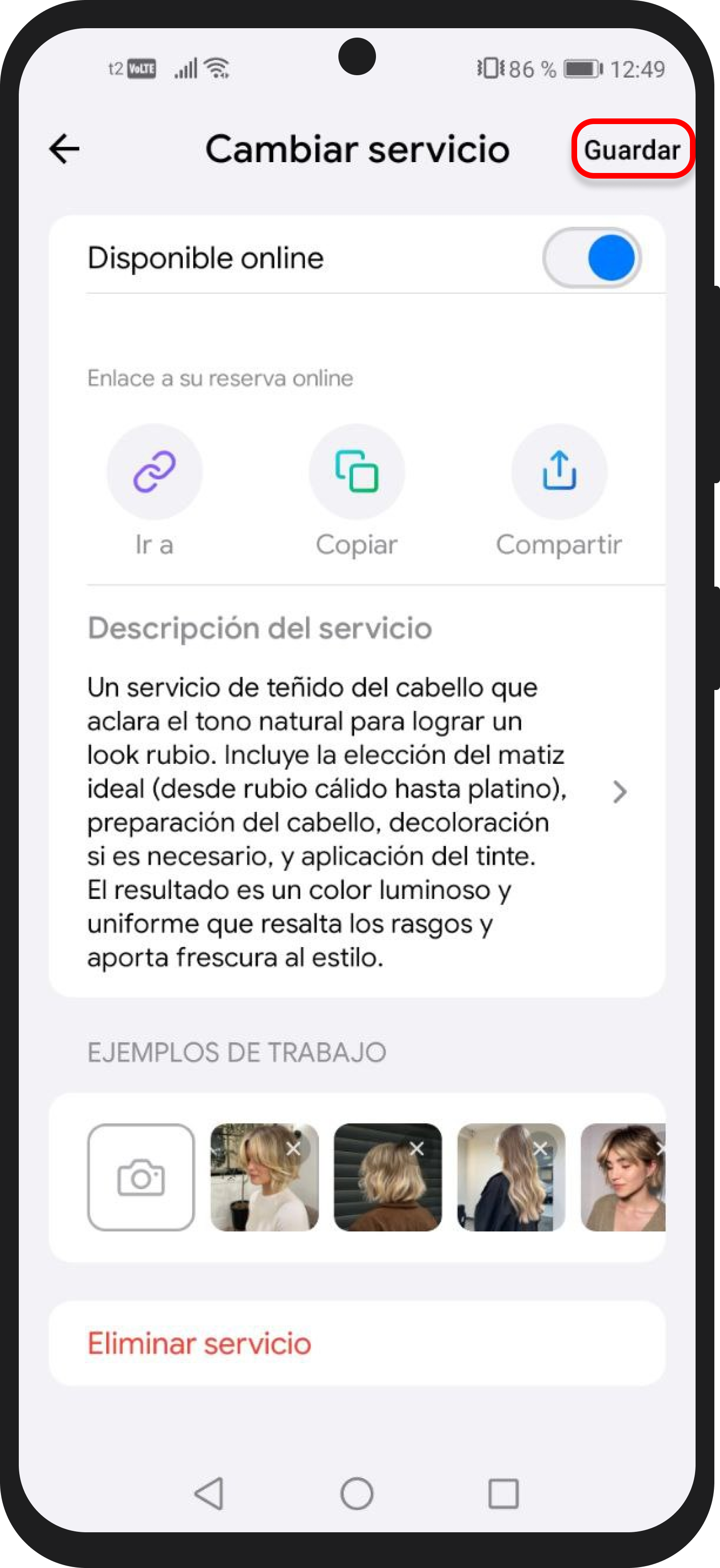Select Eliminar servicio
This screenshot has height=1568, width=720.
point(200,1344)
